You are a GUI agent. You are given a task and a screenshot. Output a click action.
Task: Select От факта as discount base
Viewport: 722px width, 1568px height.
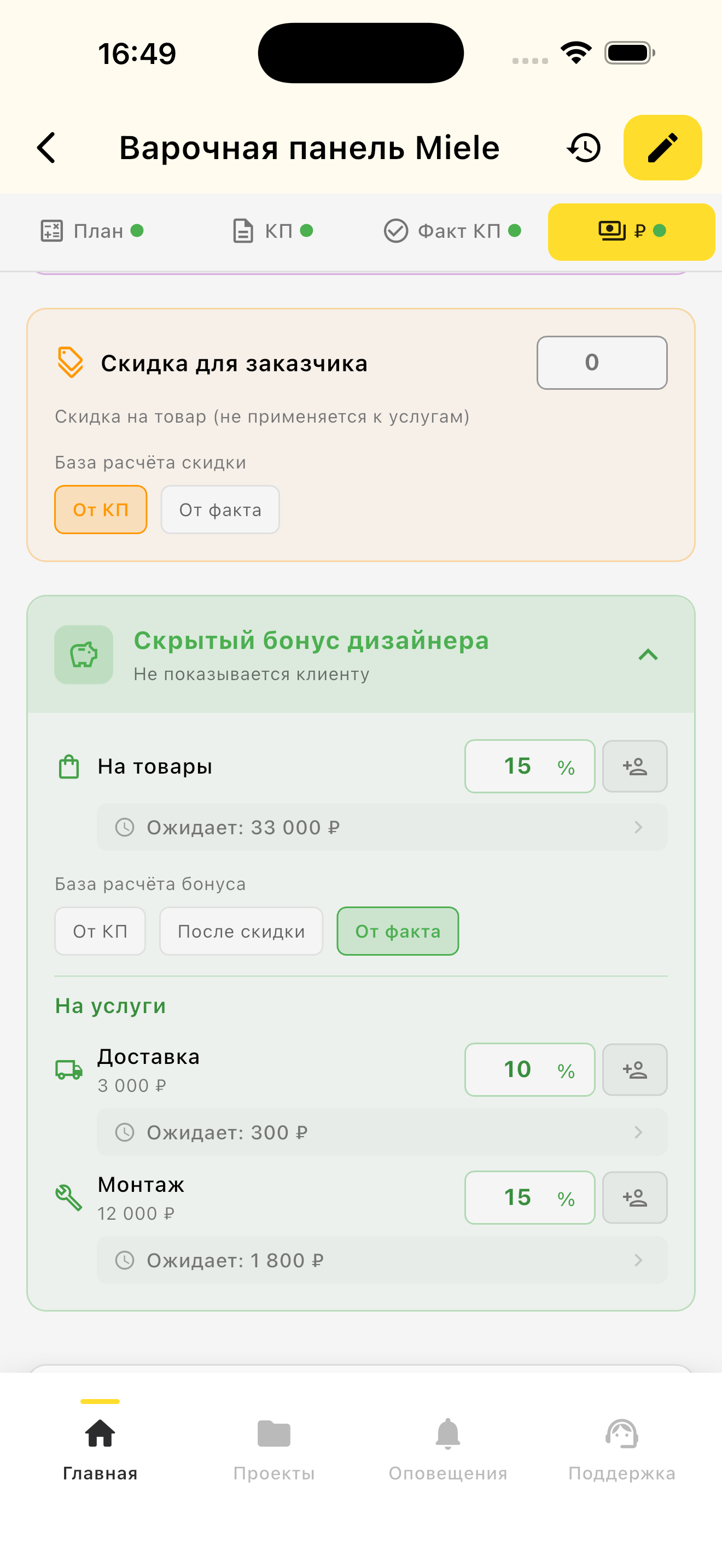click(x=220, y=510)
